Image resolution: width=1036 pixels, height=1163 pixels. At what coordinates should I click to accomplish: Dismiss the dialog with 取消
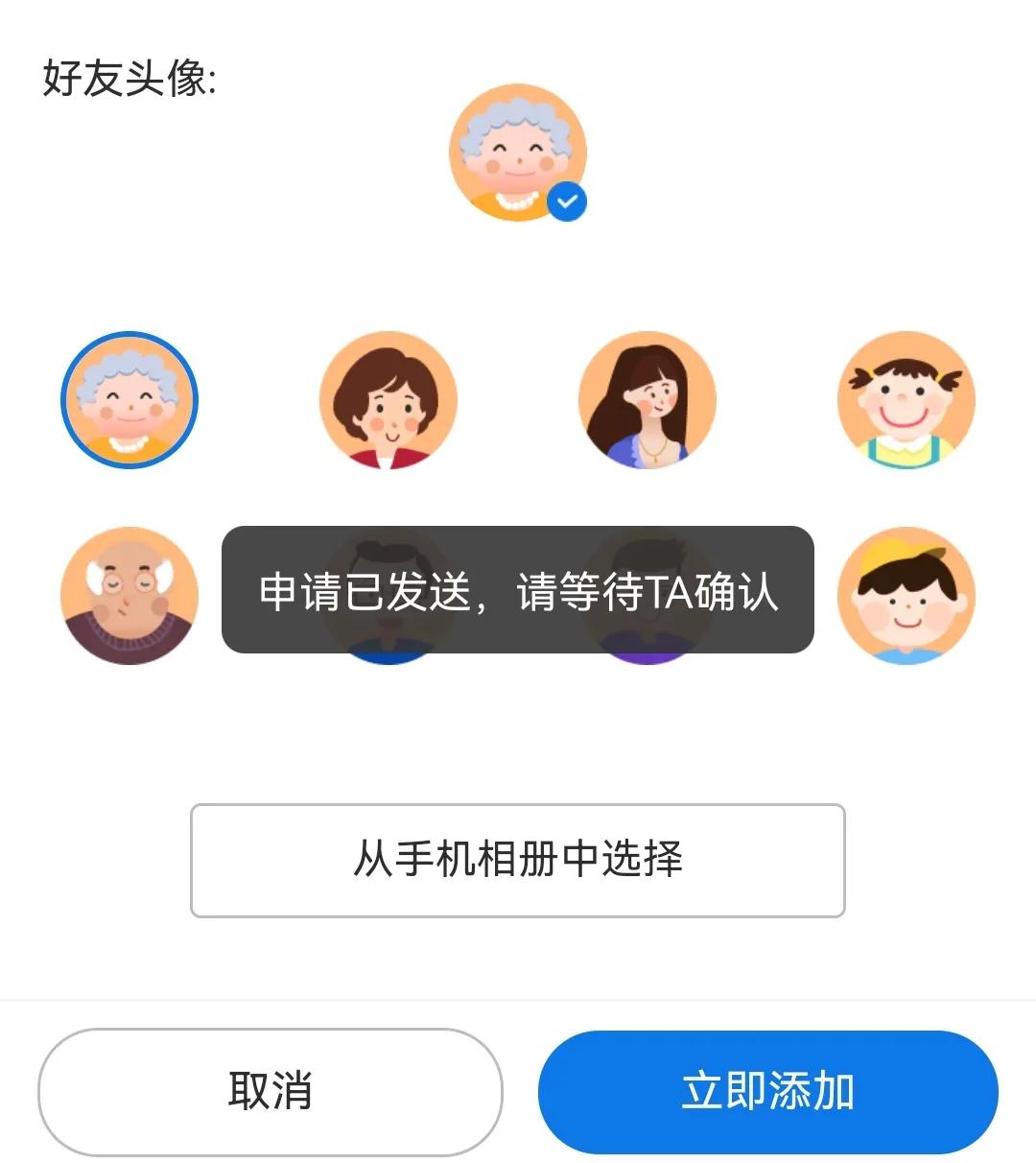point(271,1089)
